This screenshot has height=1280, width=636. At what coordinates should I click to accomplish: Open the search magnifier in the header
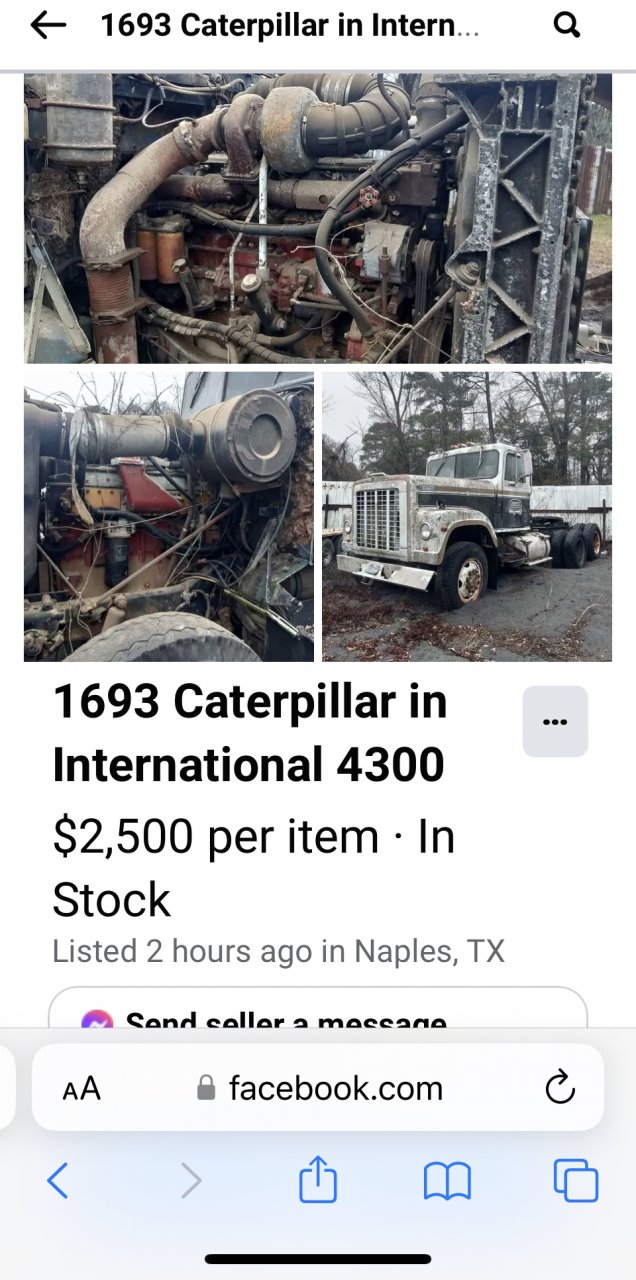click(x=567, y=26)
